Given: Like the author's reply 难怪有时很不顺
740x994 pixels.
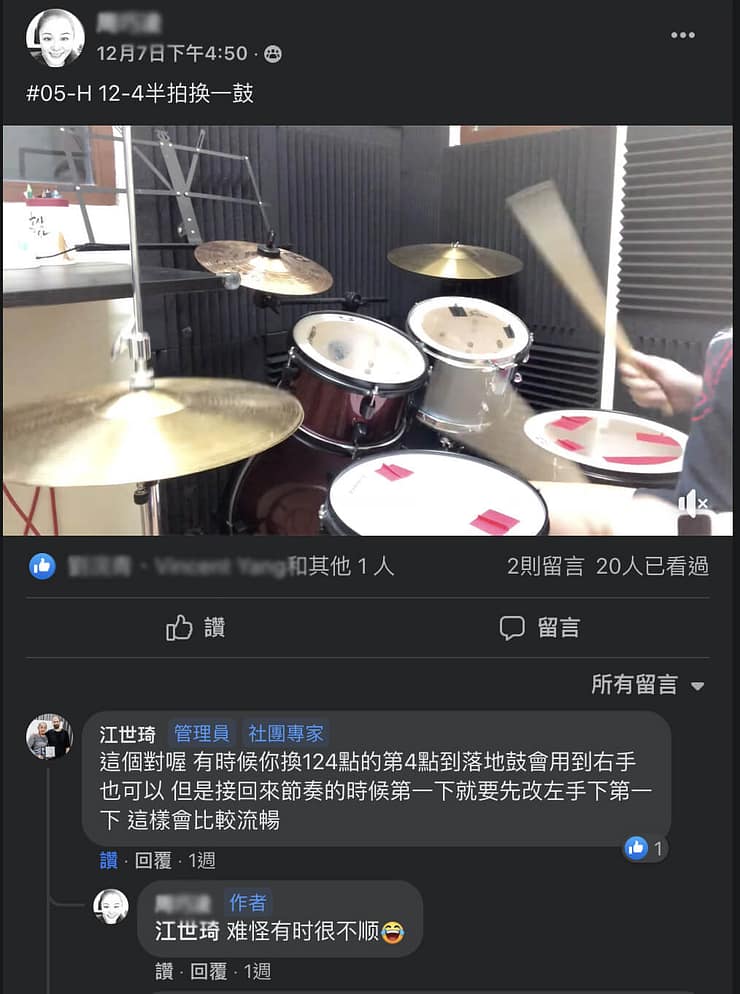Looking at the screenshot, I should (x=164, y=970).
